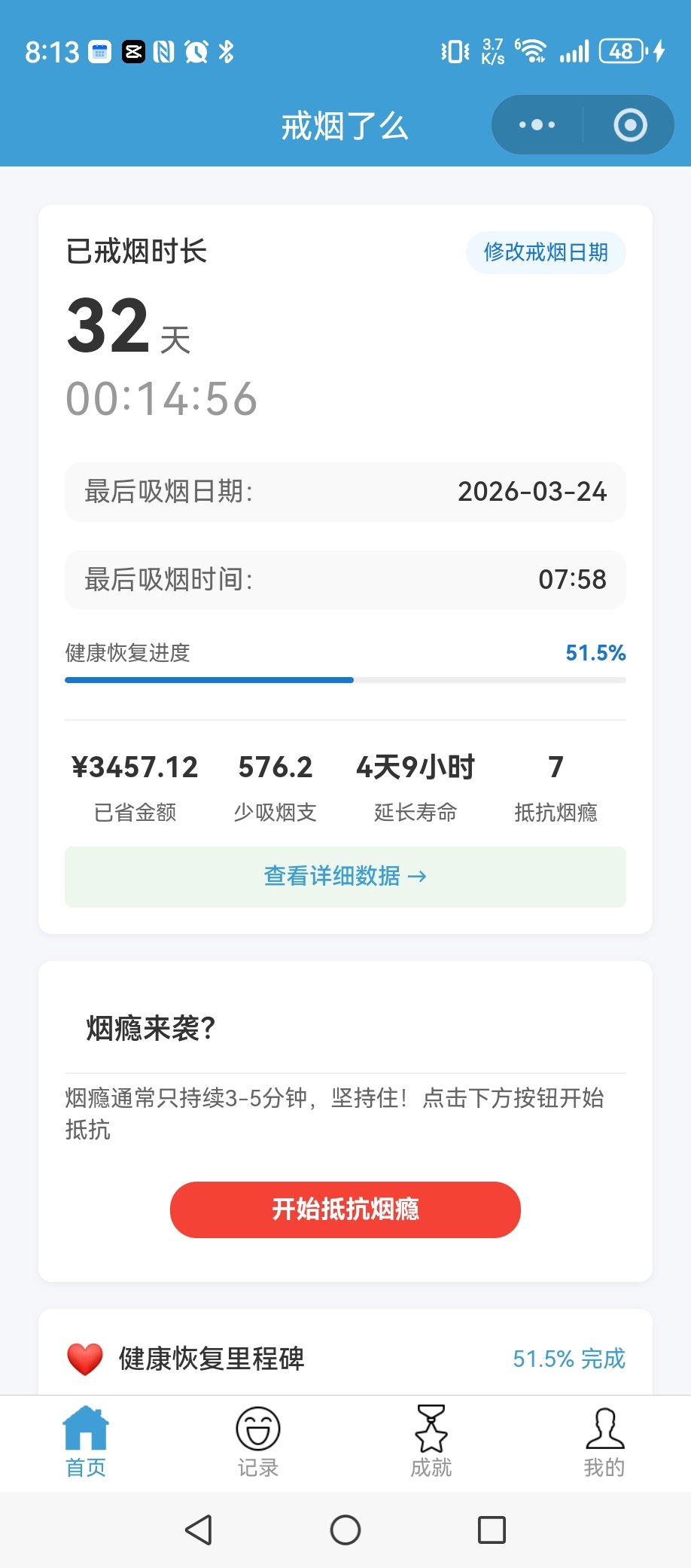Close the mini program via circle icon
Viewport: 691px width, 1568px height.
[630, 125]
